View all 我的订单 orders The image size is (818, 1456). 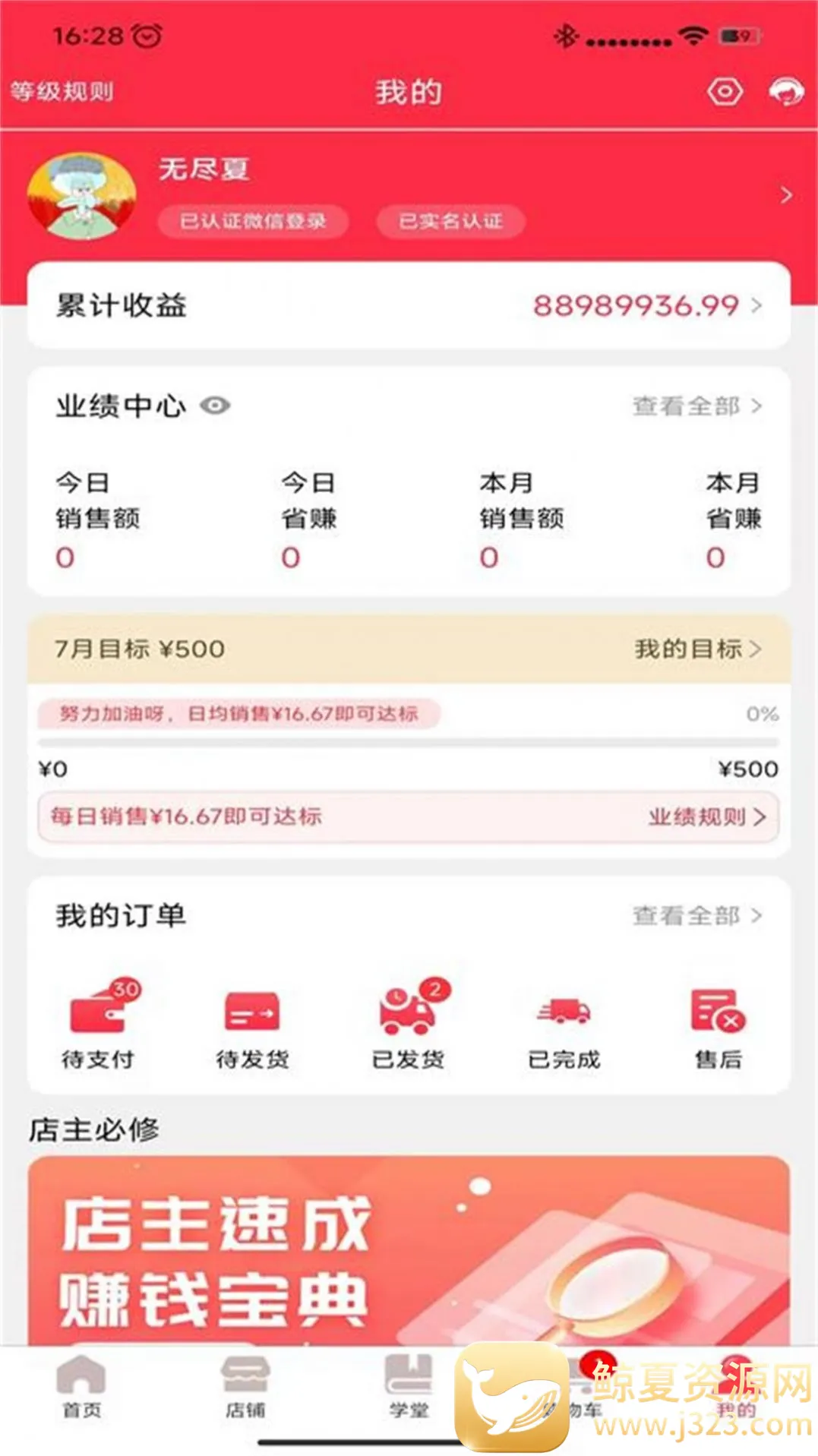(696, 916)
